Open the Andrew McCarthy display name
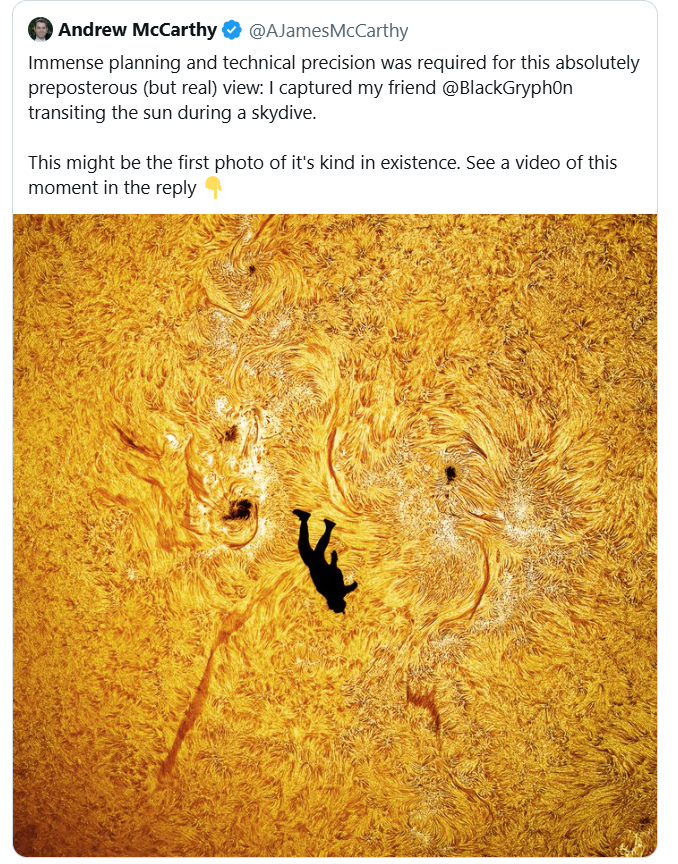The image size is (678, 864). click(137, 30)
